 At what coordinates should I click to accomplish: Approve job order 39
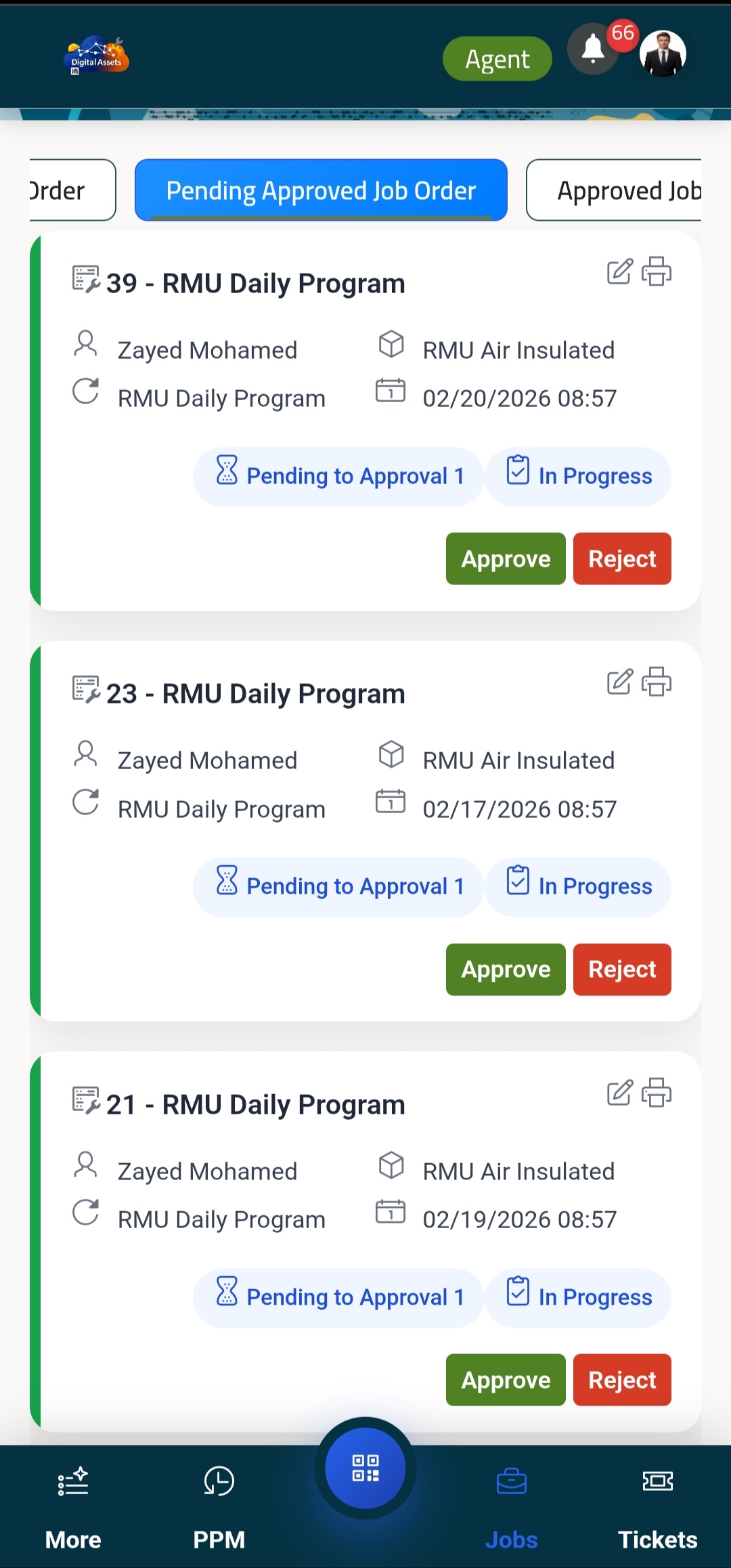[x=505, y=559]
